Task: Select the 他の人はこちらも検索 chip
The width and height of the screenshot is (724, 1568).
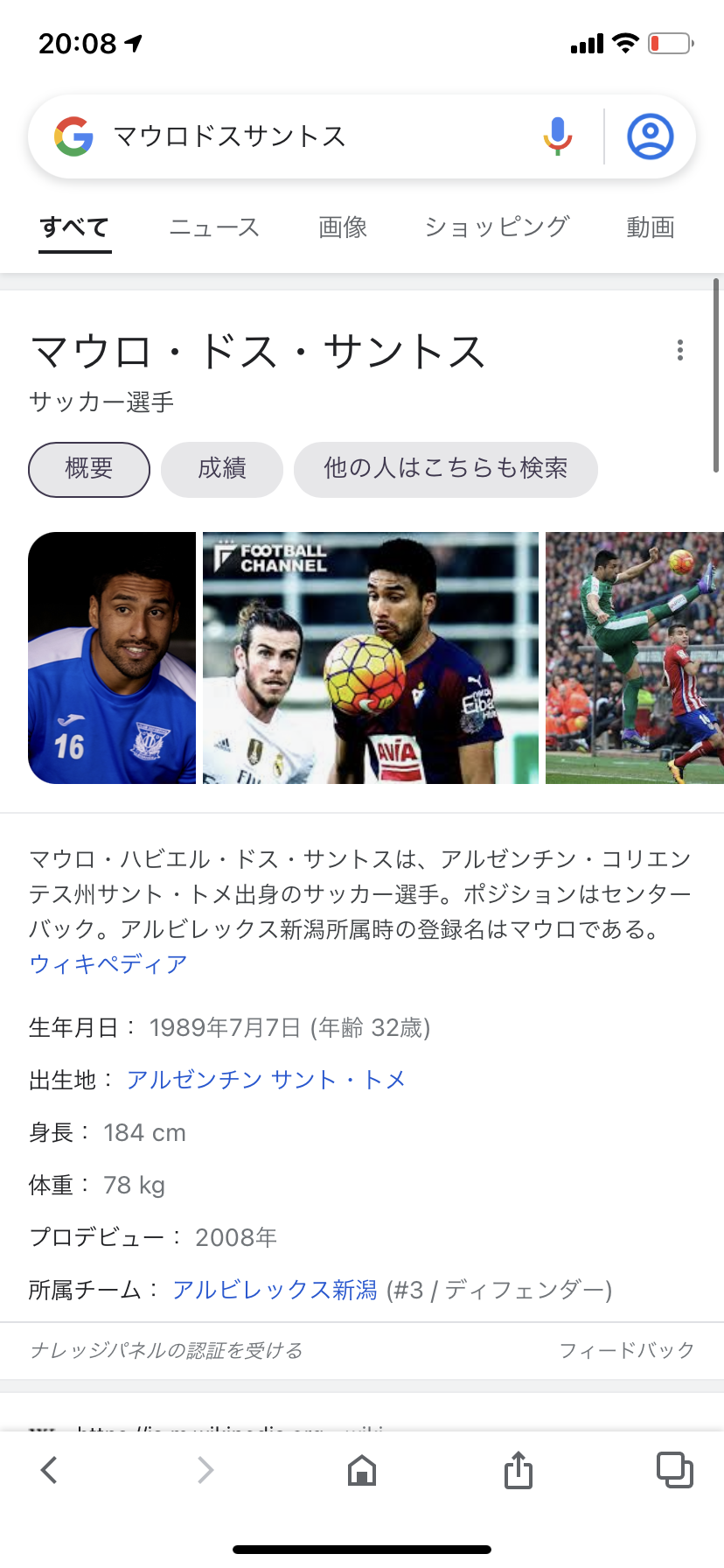Action: (446, 469)
